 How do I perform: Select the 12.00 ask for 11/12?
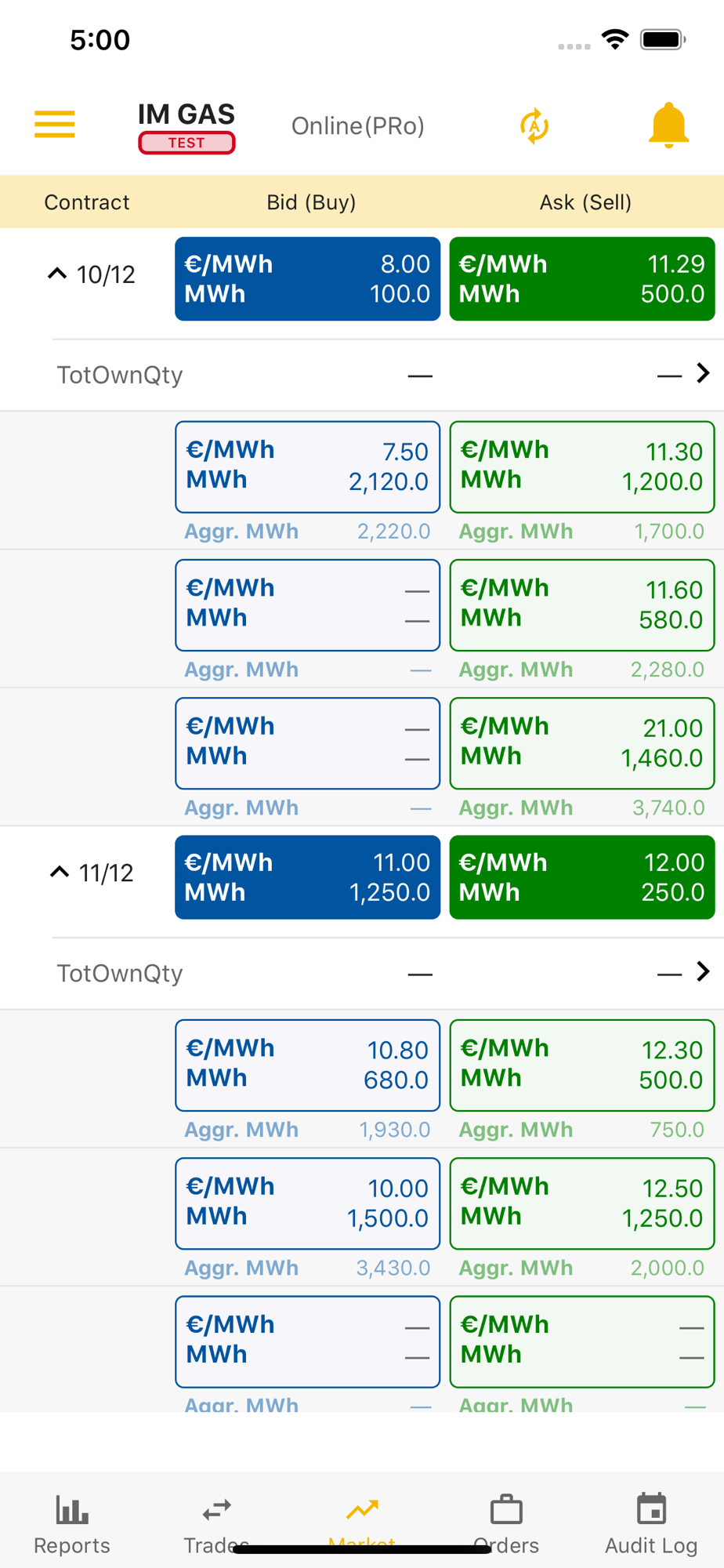(x=582, y=877)
